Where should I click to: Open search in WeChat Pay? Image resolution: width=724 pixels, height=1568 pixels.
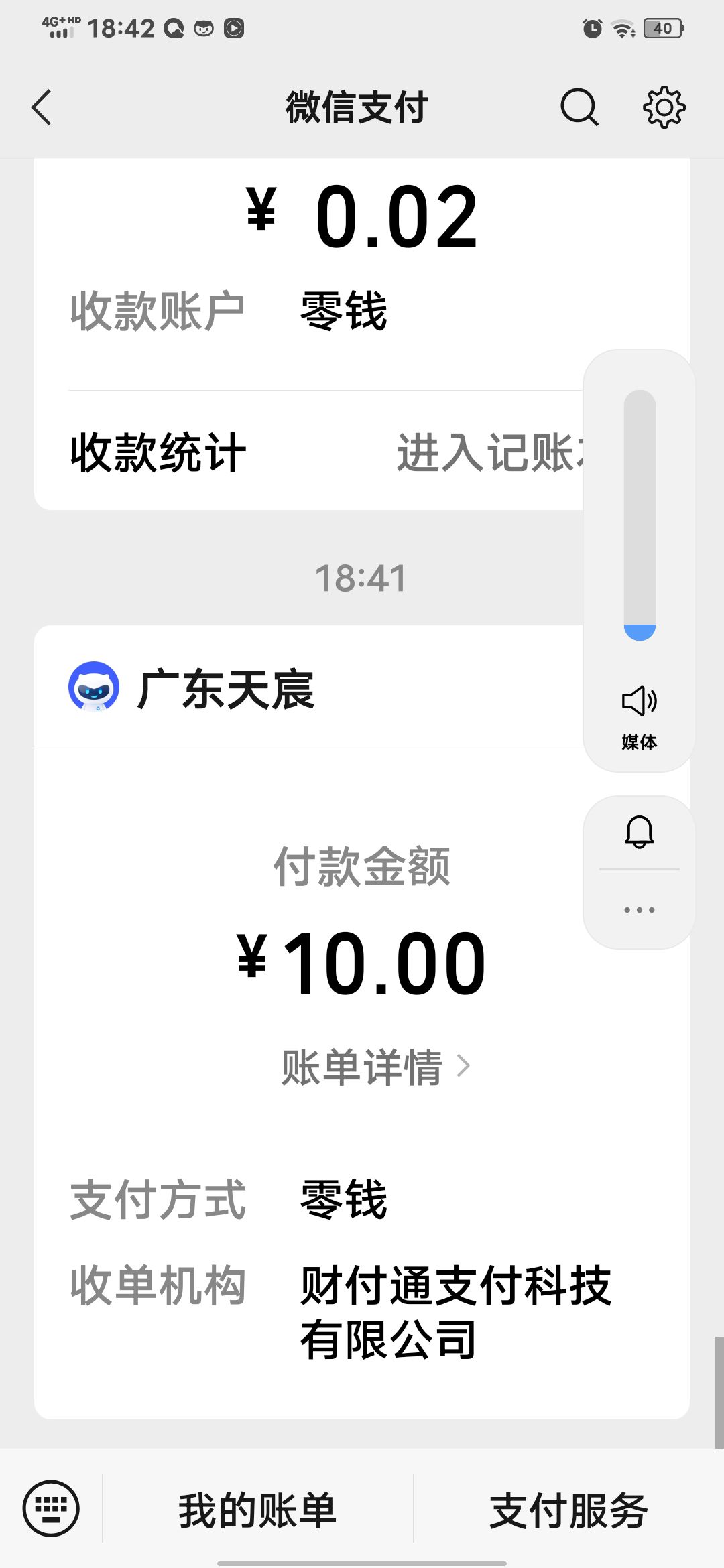click(579, 107)
